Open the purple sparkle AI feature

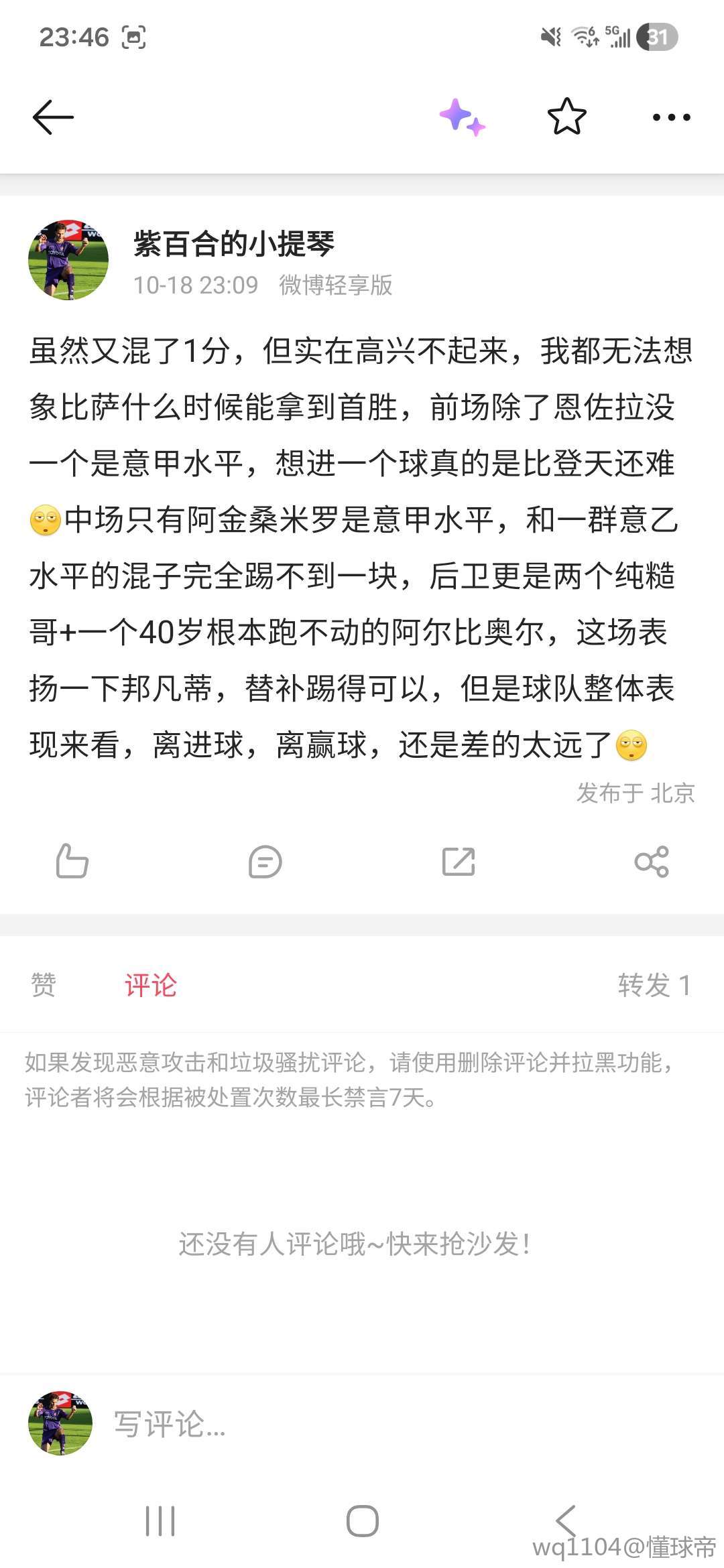[x=462, y=117]
